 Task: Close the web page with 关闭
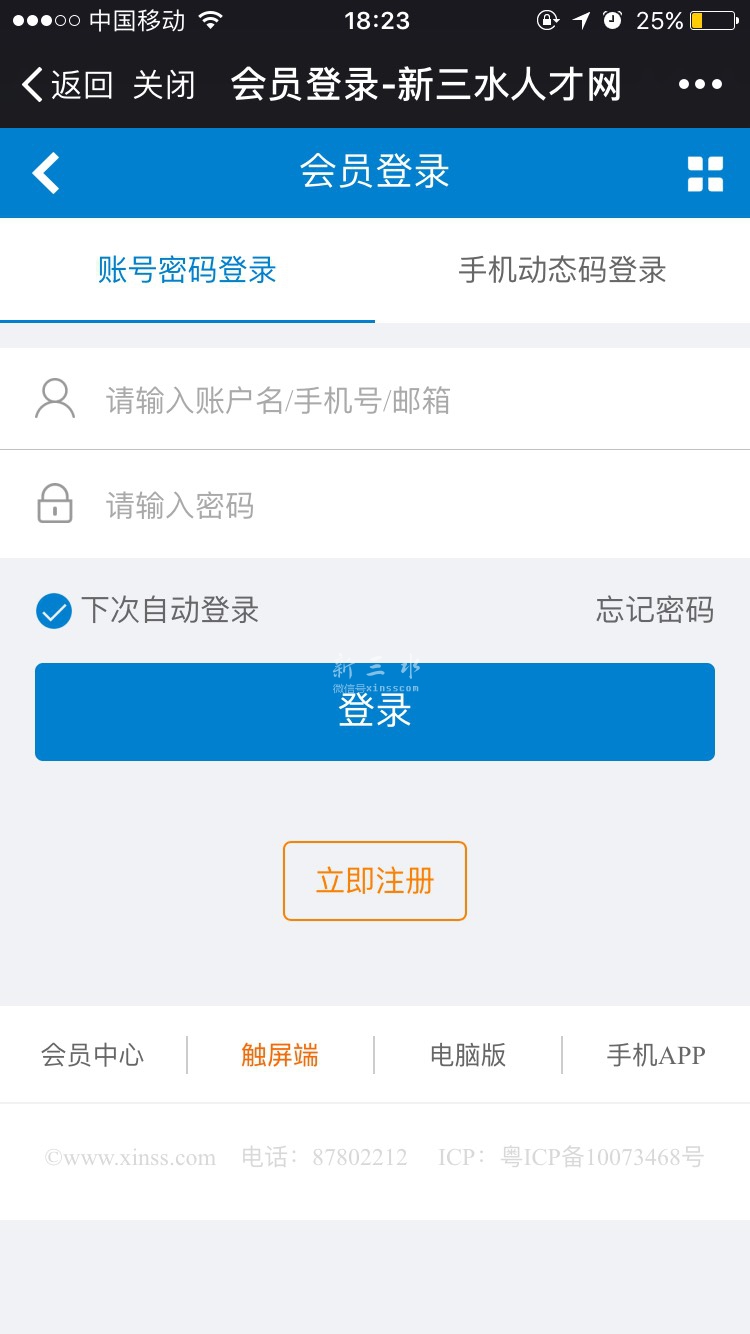[x=163, y=85]
